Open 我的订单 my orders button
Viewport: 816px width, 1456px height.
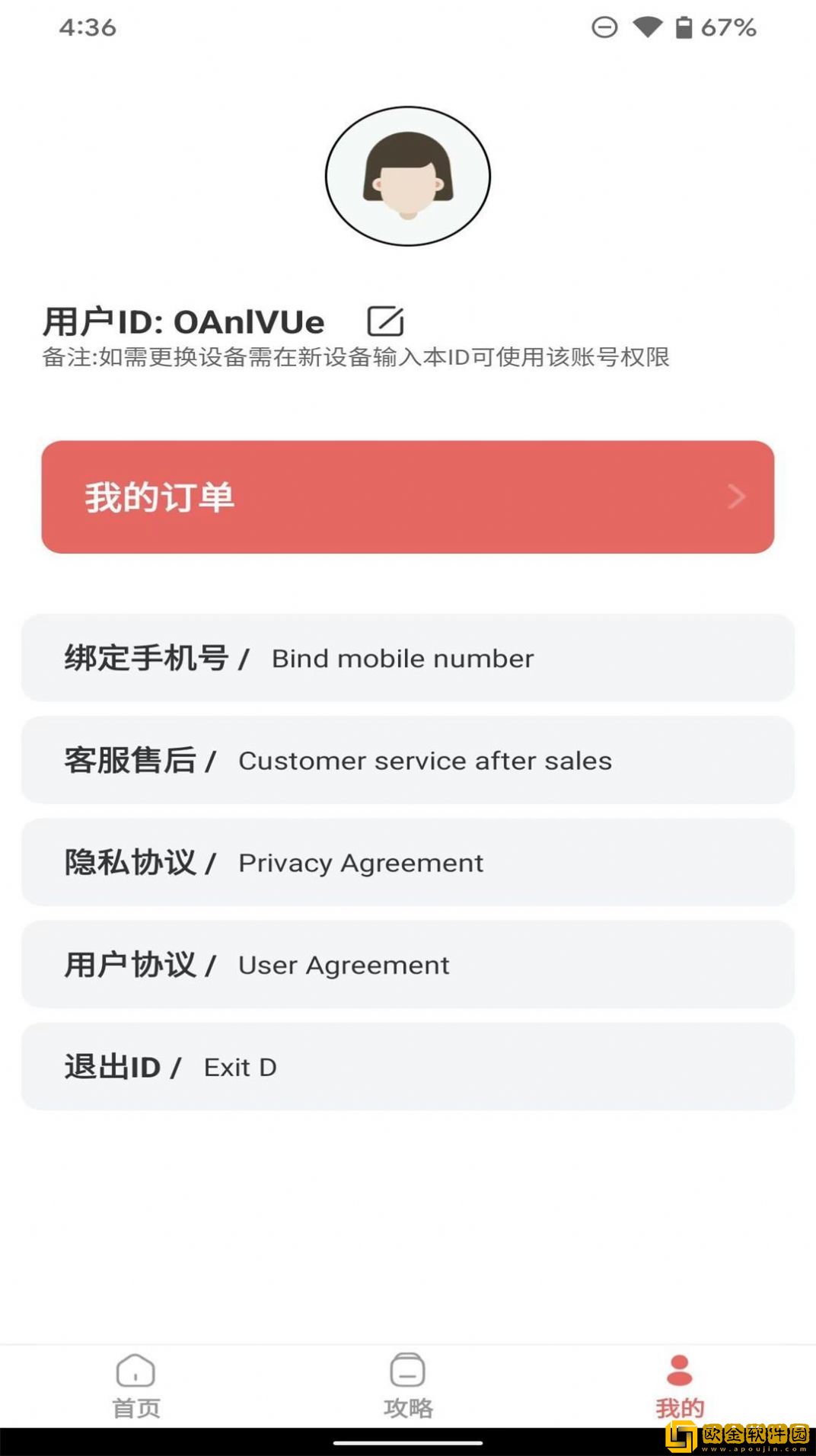[408, 497]
